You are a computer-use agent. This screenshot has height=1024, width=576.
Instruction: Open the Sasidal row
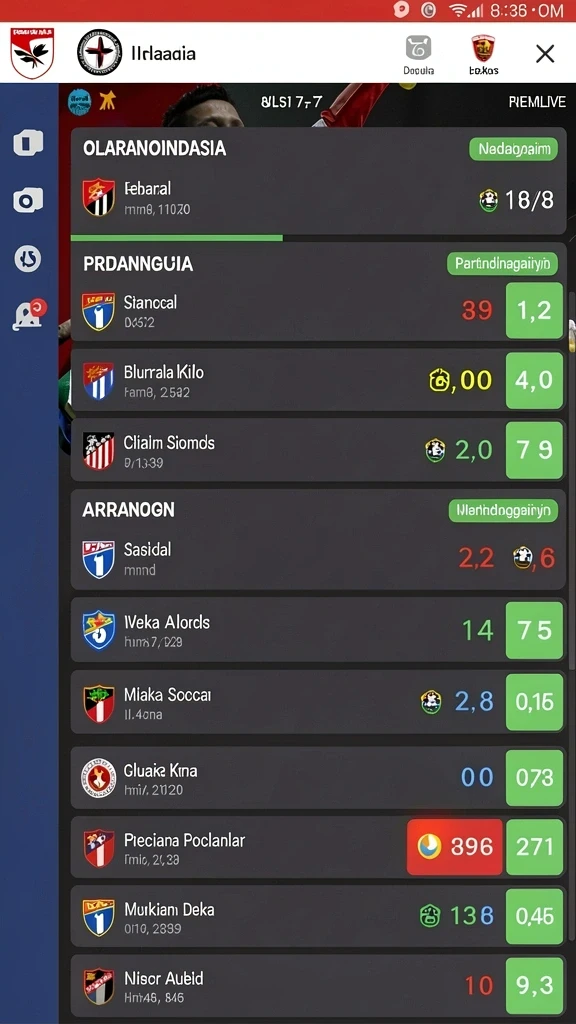[x=318, y=559]
